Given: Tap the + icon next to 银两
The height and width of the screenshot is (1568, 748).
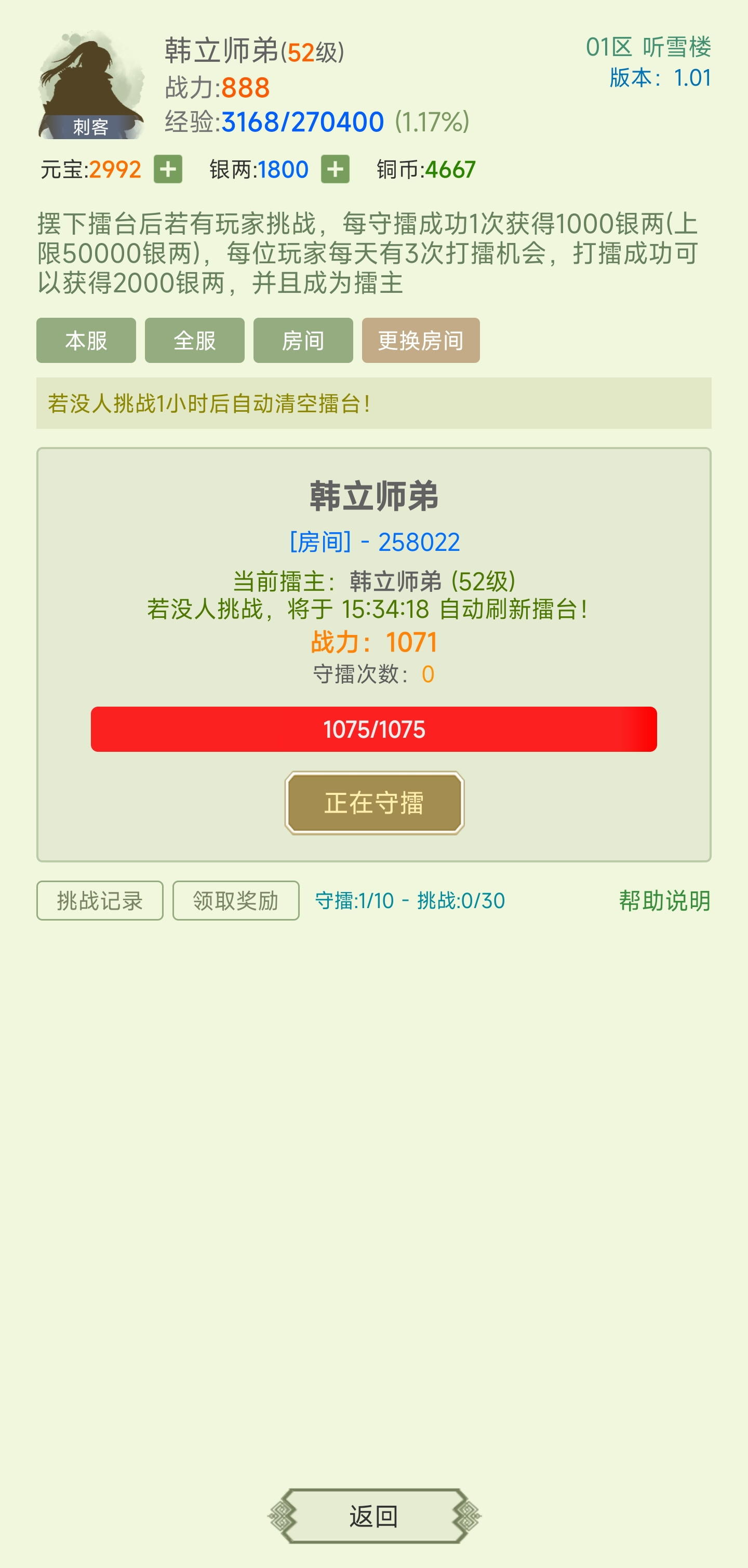Looking at the screenshot, I should pyautogui.click(x=336, y=170).
